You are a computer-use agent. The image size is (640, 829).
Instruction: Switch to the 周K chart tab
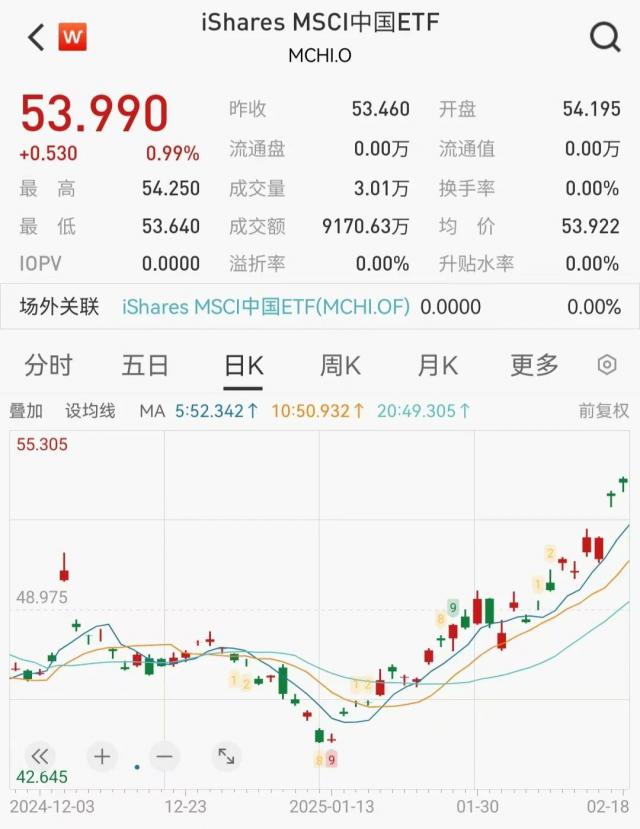[339, 365]
